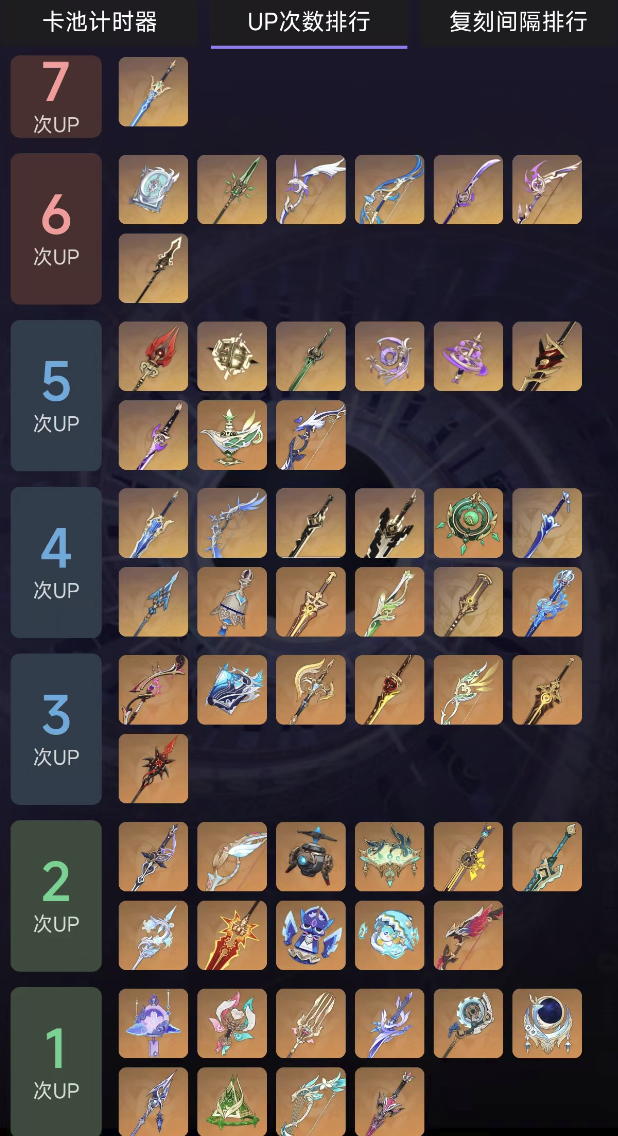
Task: Open the red-tipped staff first in 5次UP
Action: click(153, 356)
